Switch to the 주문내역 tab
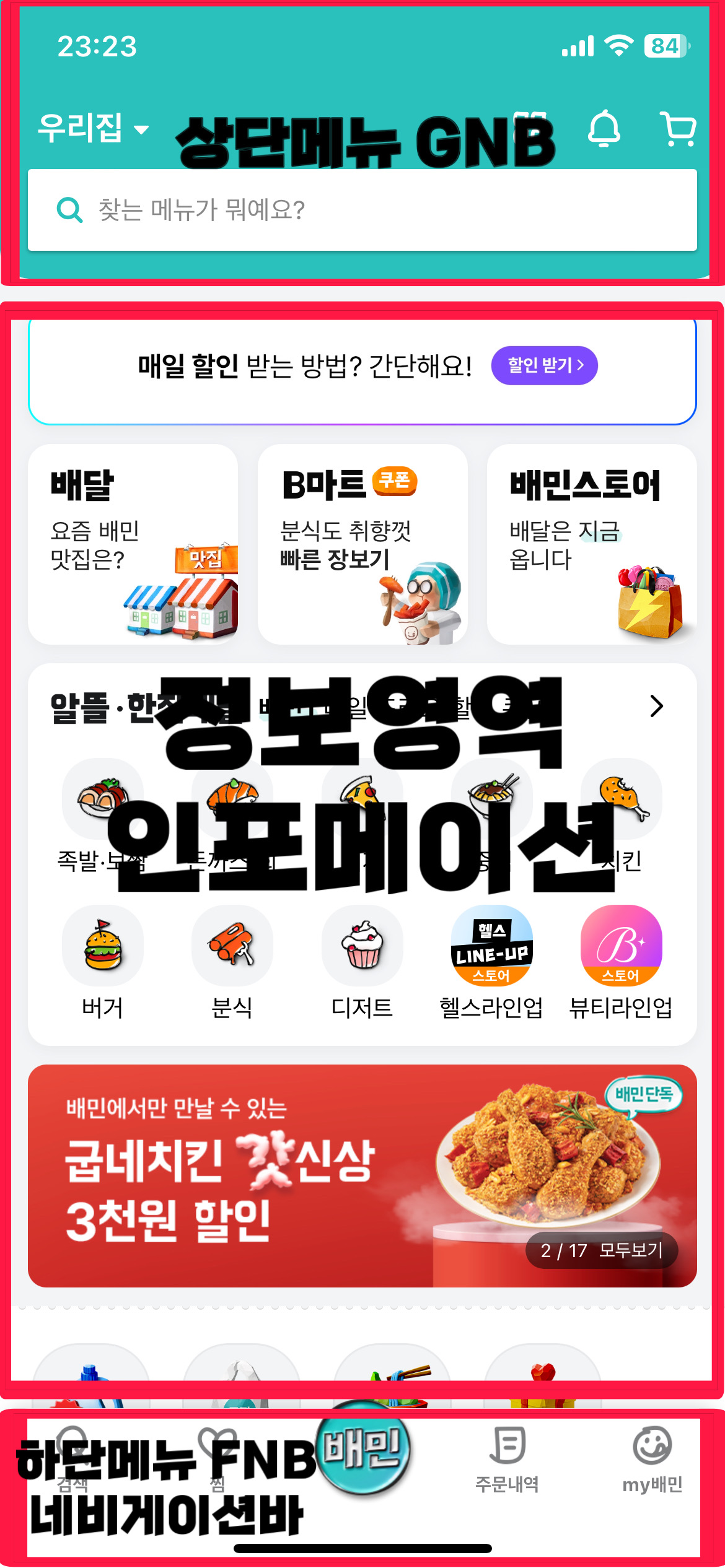The image size is (725, 1568). [x=508, y=1449]
